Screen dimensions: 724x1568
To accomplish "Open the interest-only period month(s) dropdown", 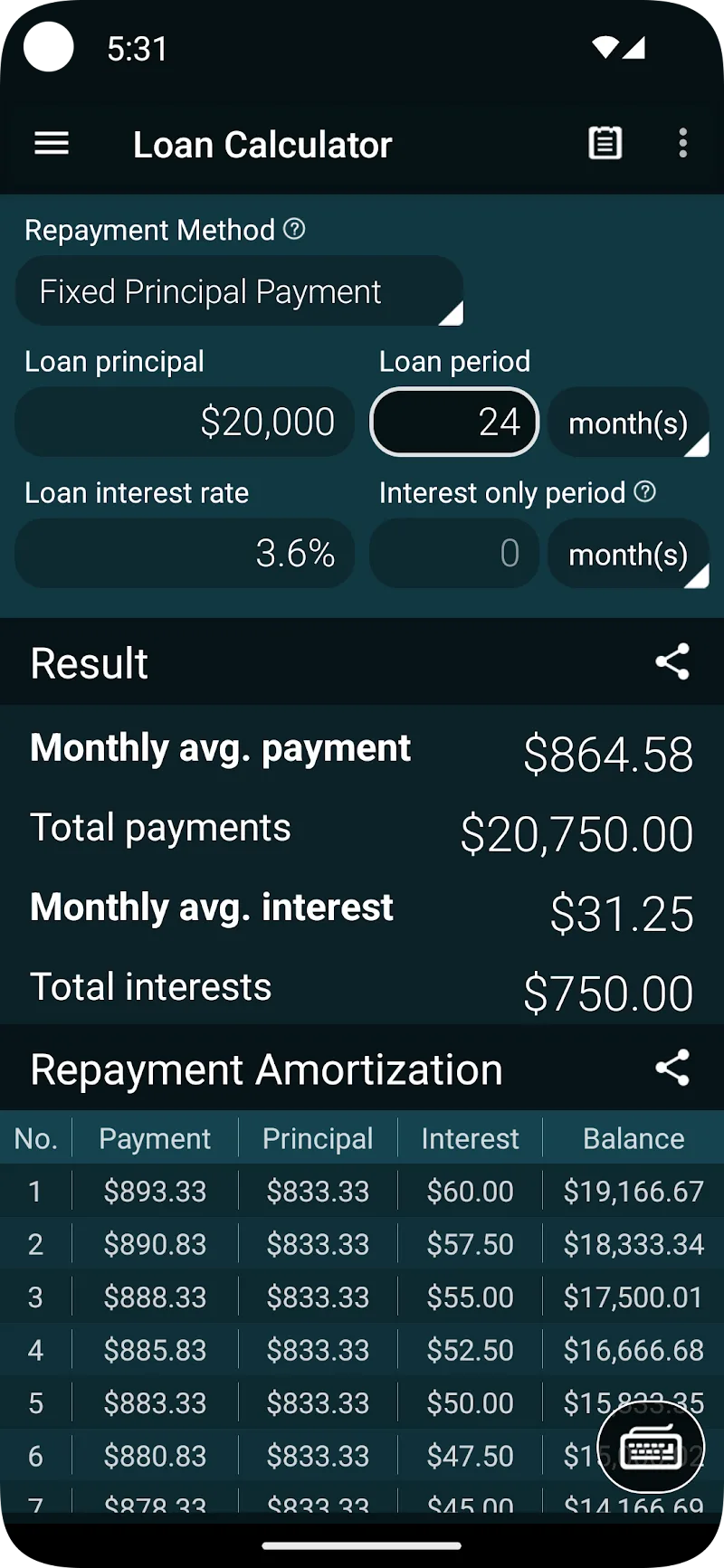I will point(629,553).
